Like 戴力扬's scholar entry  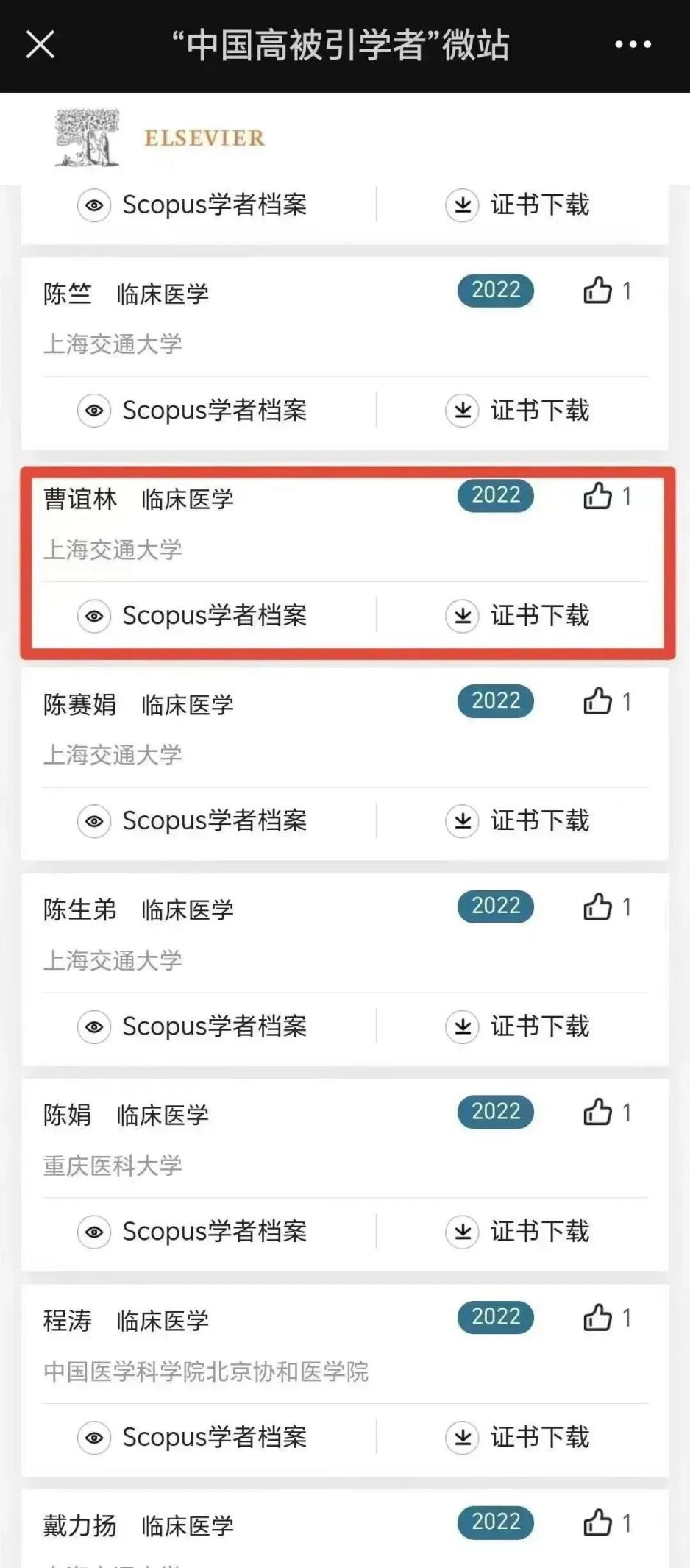point(597,1522)
